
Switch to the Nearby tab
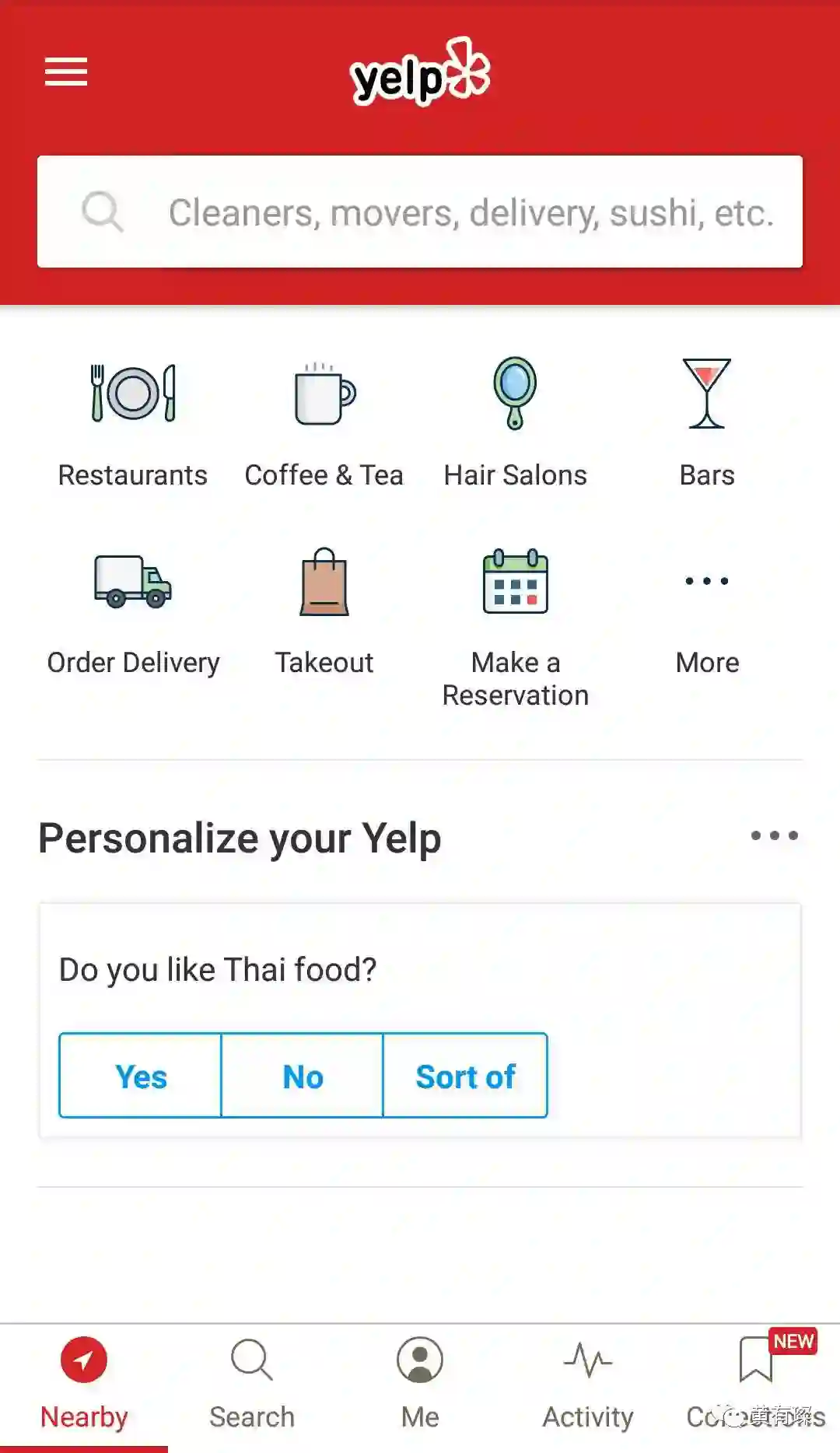84,1383
